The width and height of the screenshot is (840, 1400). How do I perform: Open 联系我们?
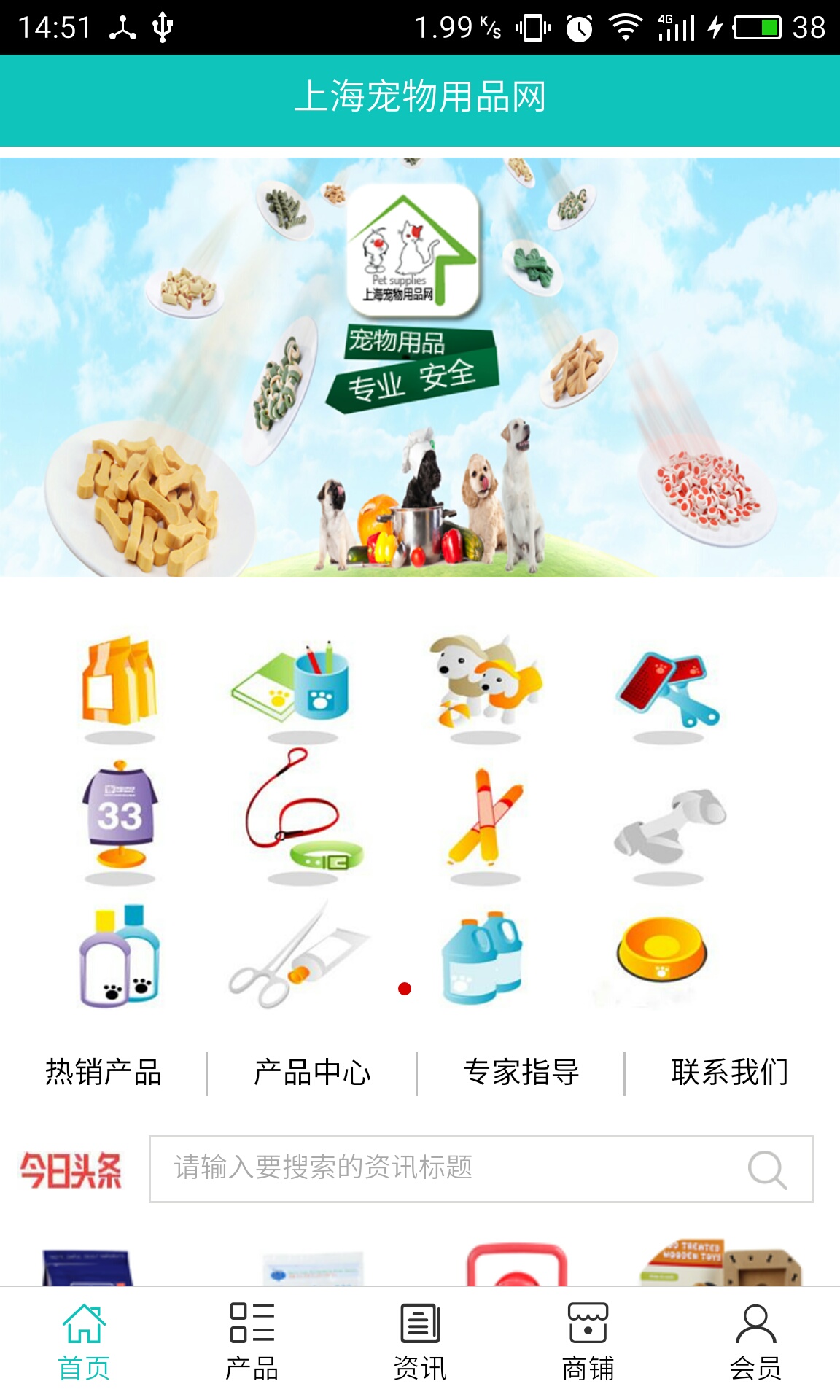point(730,1073)
